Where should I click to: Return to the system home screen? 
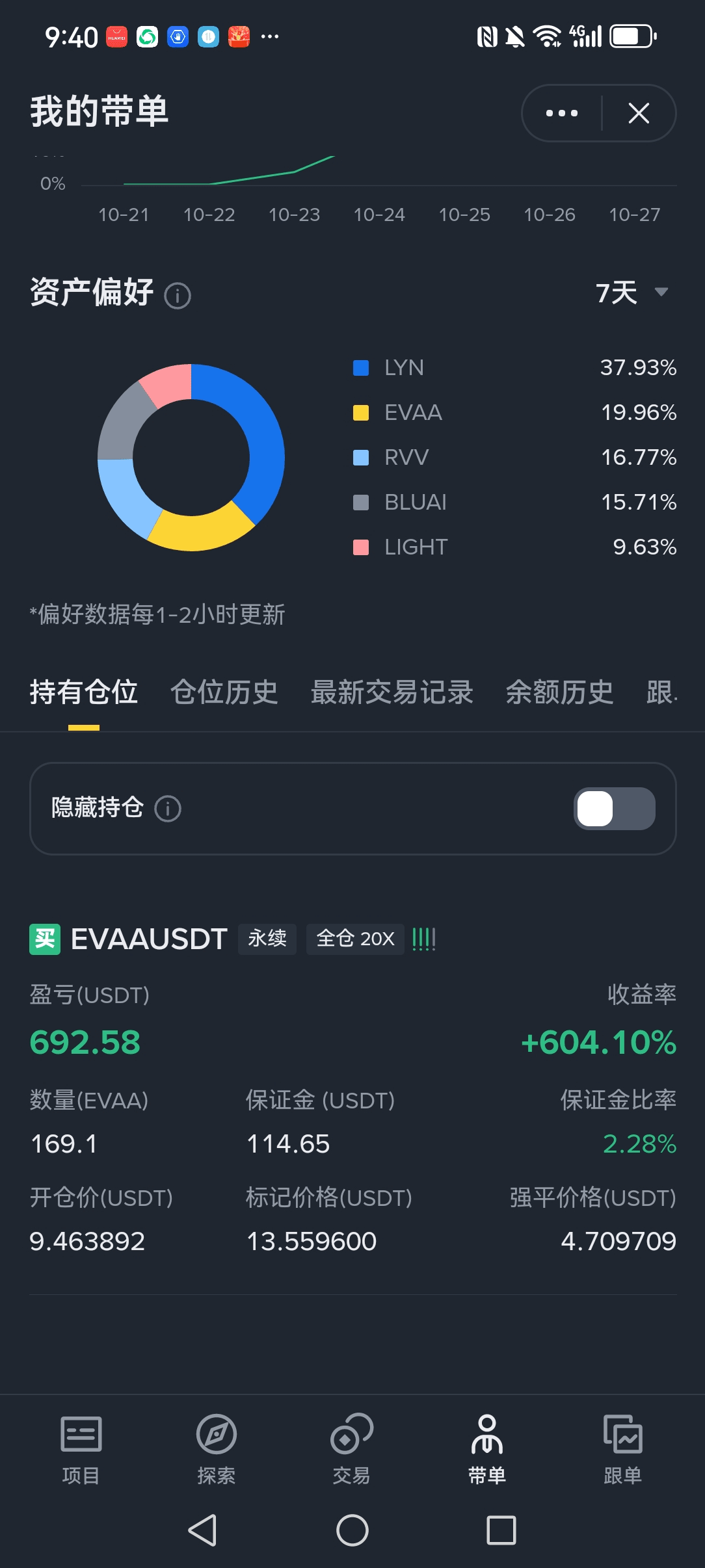pos(352,1530)
